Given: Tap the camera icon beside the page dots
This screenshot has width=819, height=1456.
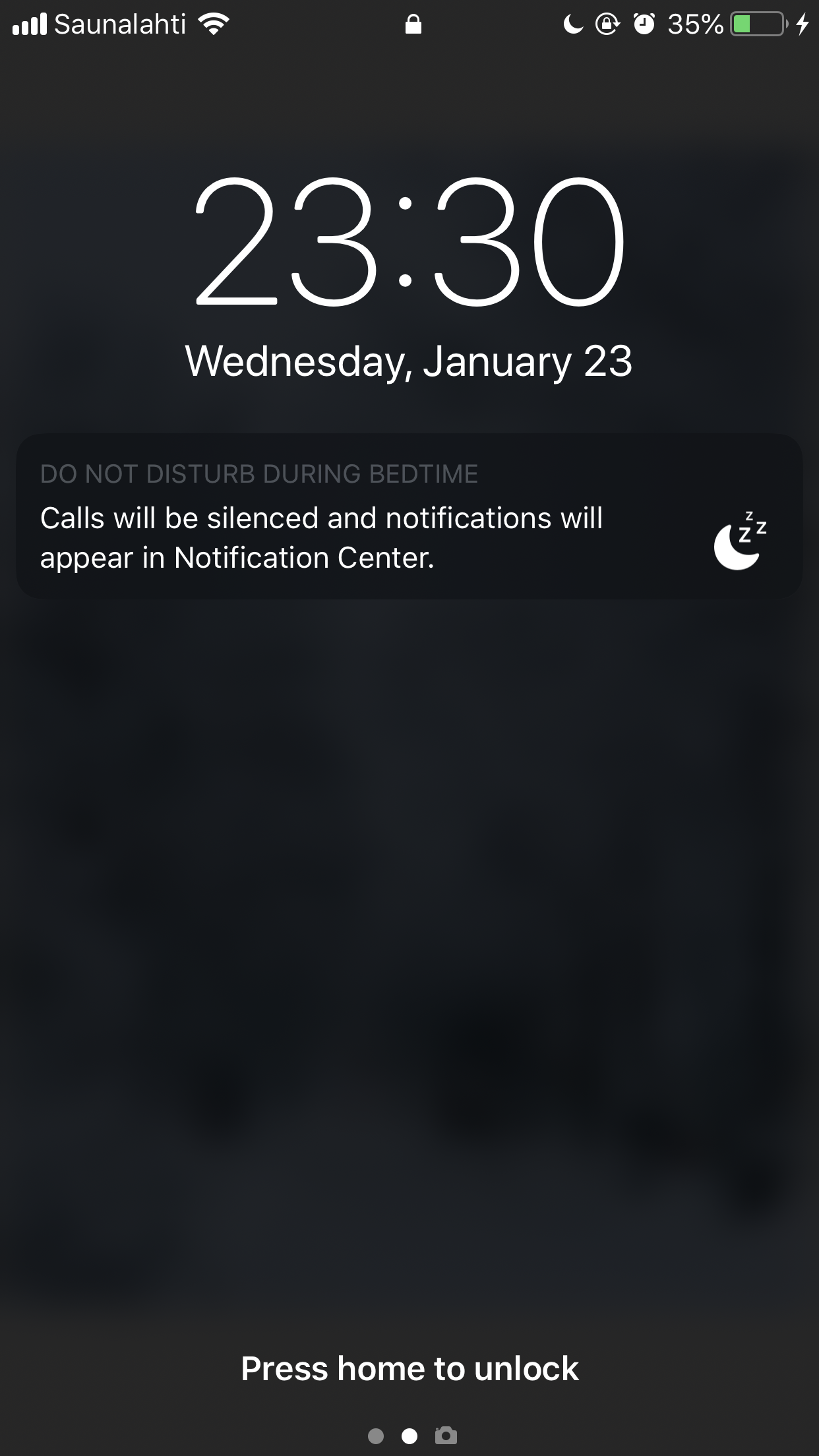Looking at the screenshot, I should click(x=446, y=1435).
